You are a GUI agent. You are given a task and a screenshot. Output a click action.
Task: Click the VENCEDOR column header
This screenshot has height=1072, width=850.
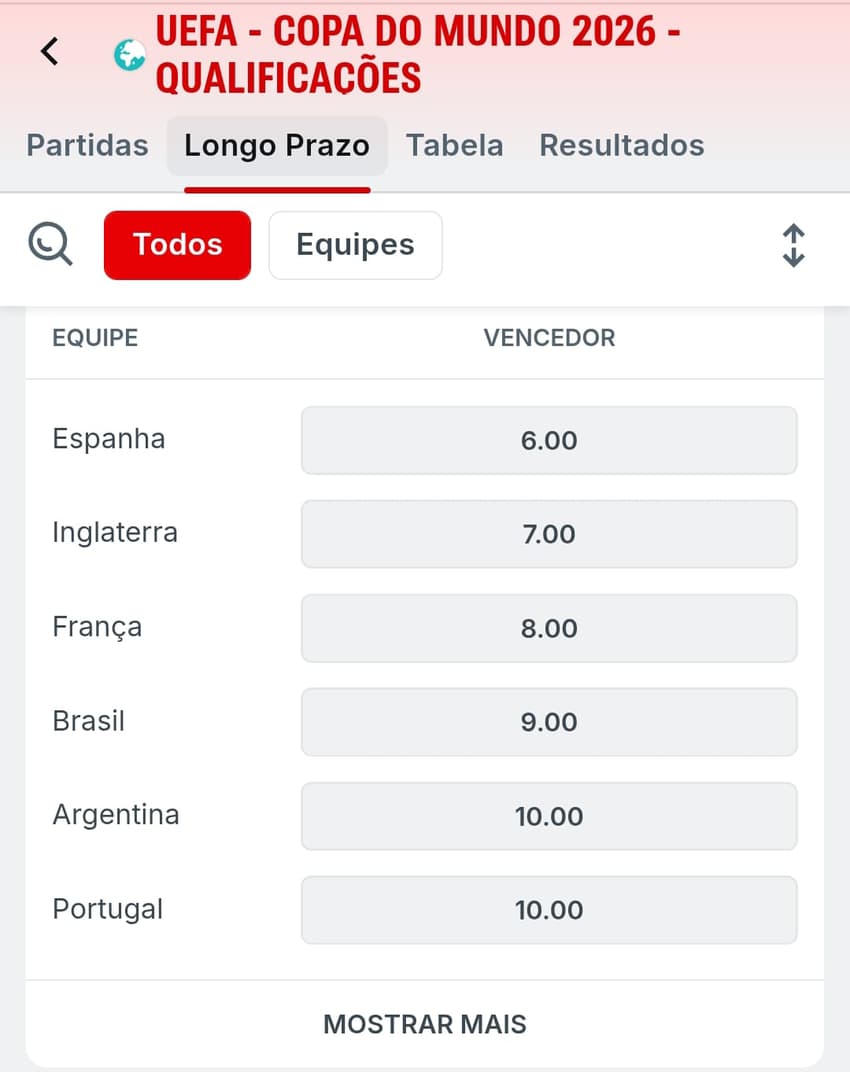click(x=549, y=337)
